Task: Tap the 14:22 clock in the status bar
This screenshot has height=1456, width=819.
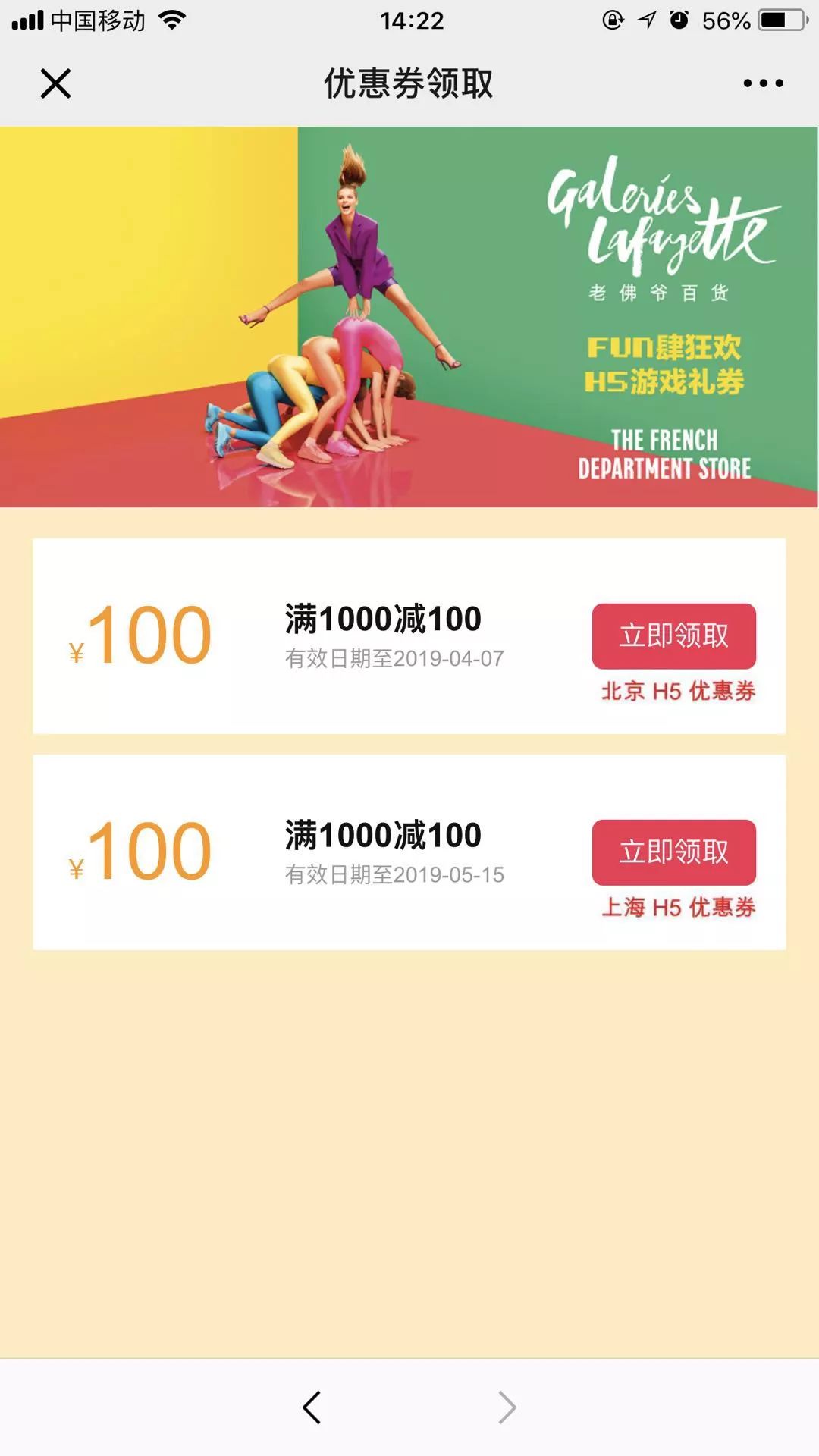Action: (x=409, y=20)
